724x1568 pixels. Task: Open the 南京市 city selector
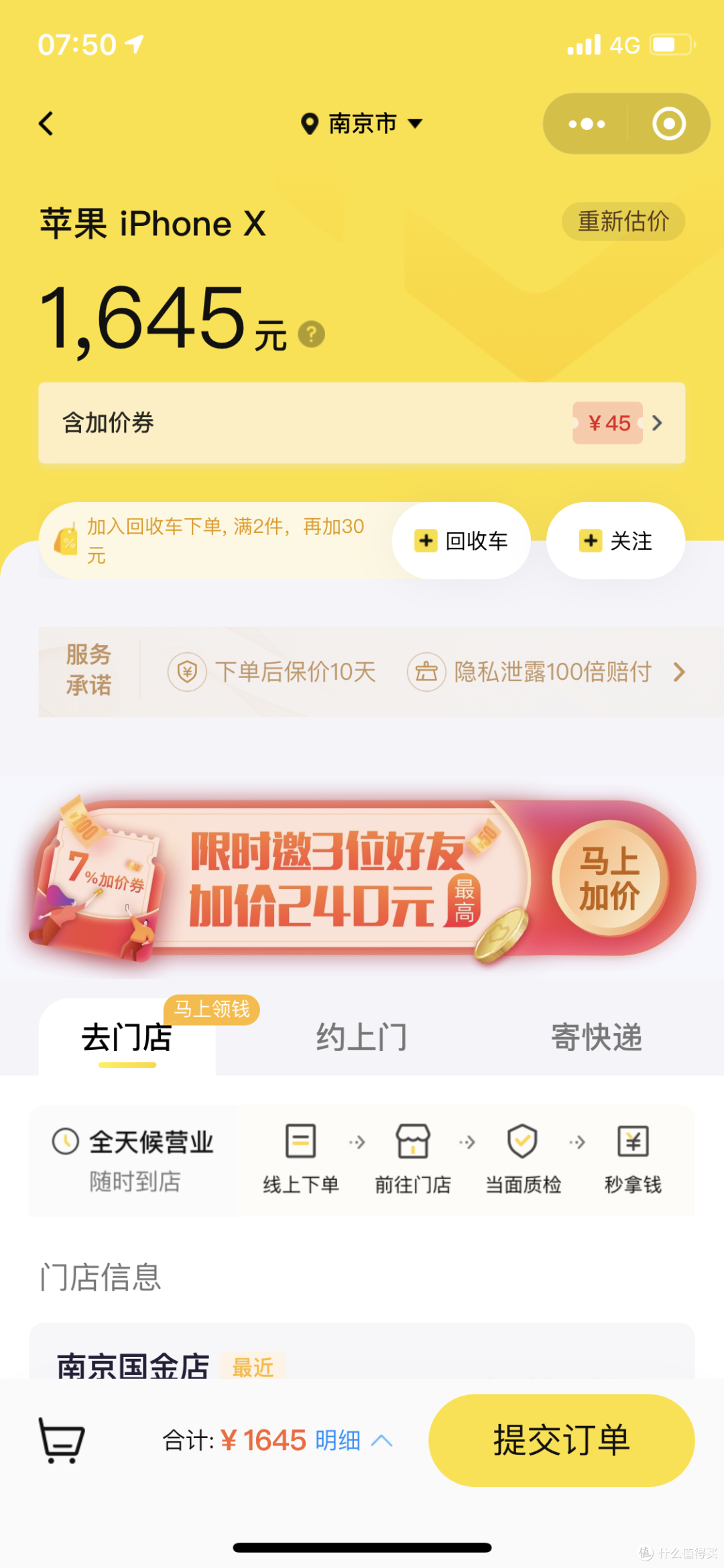tap(361, 123)
